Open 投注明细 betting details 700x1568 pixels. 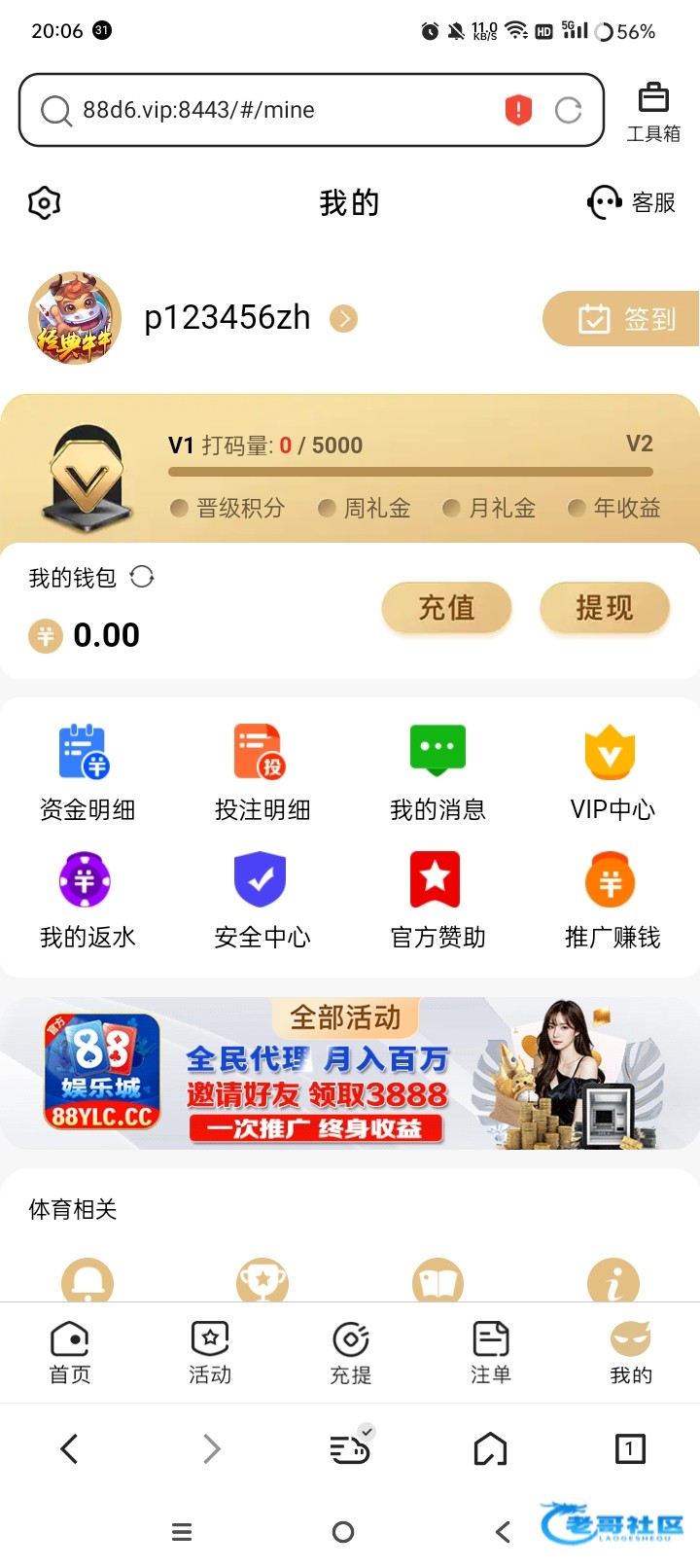(262, 773)
